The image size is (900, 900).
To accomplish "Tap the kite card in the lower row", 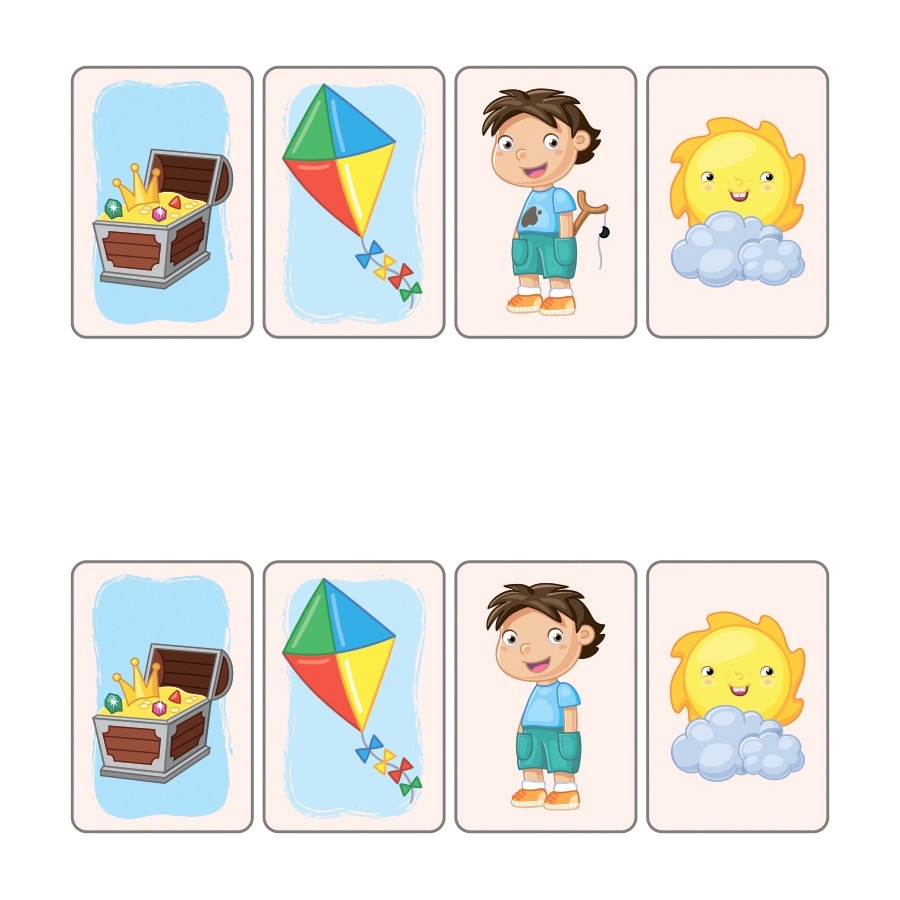I will [x=354, y=696].
